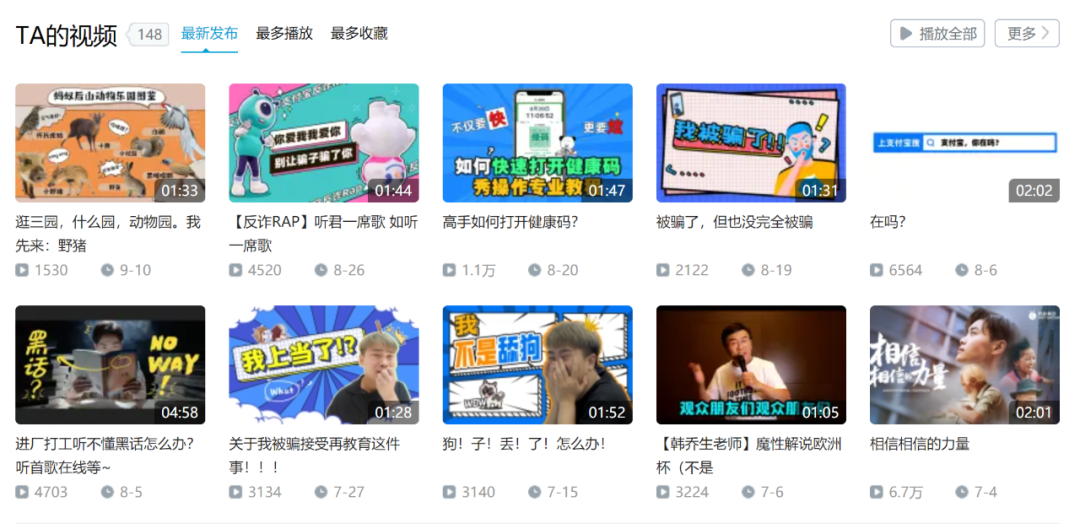The height and width of the screenshot is (529, 1080).
Task: Switch to the 最多播放 tab
Action: 284,33
